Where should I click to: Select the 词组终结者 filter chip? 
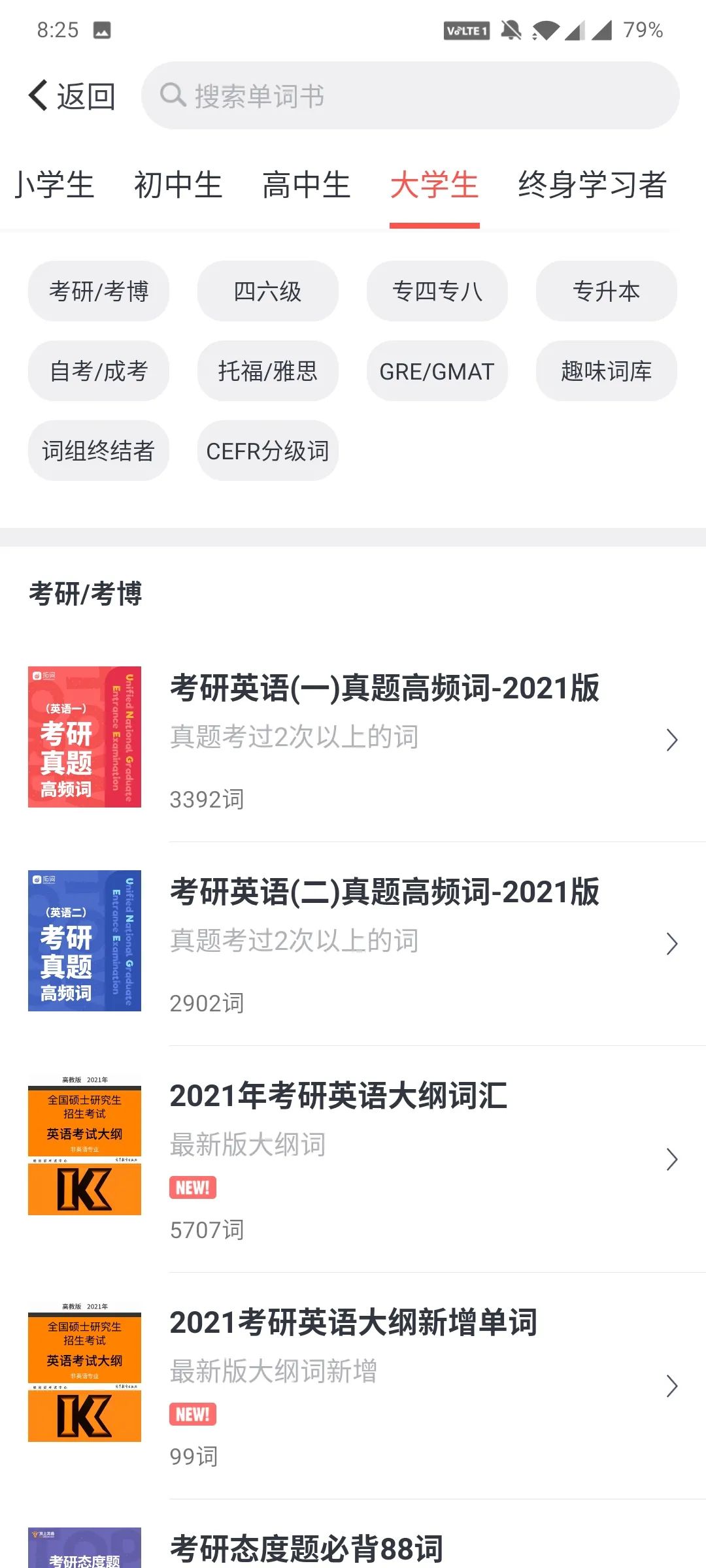click(98, 451)
